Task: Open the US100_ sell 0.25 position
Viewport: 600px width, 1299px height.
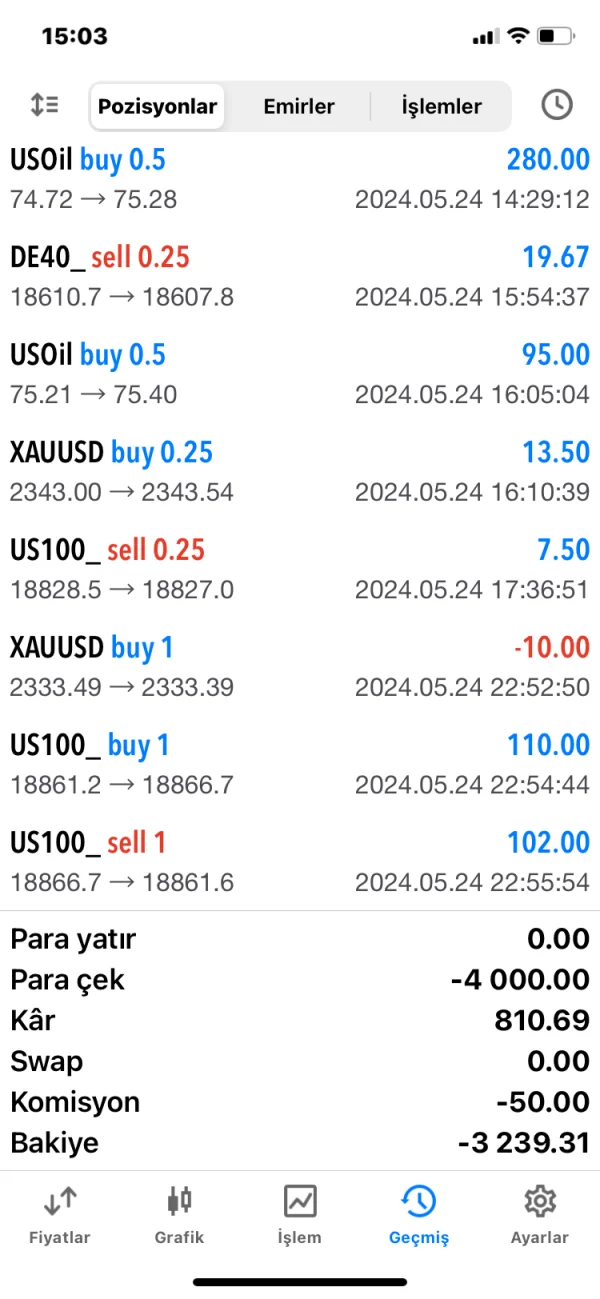Action: tap(300, 569)
